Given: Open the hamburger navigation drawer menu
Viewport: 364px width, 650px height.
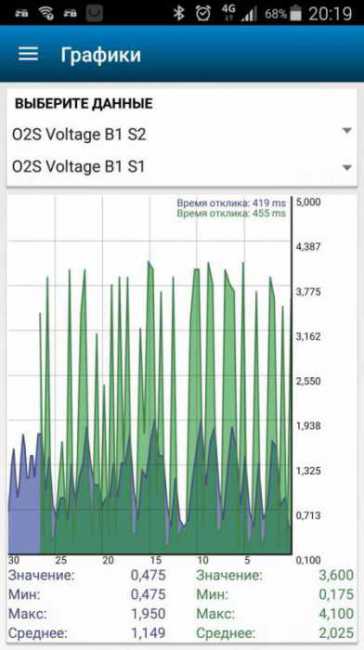Looking at the screenshot, I should (x=28, y=54).
